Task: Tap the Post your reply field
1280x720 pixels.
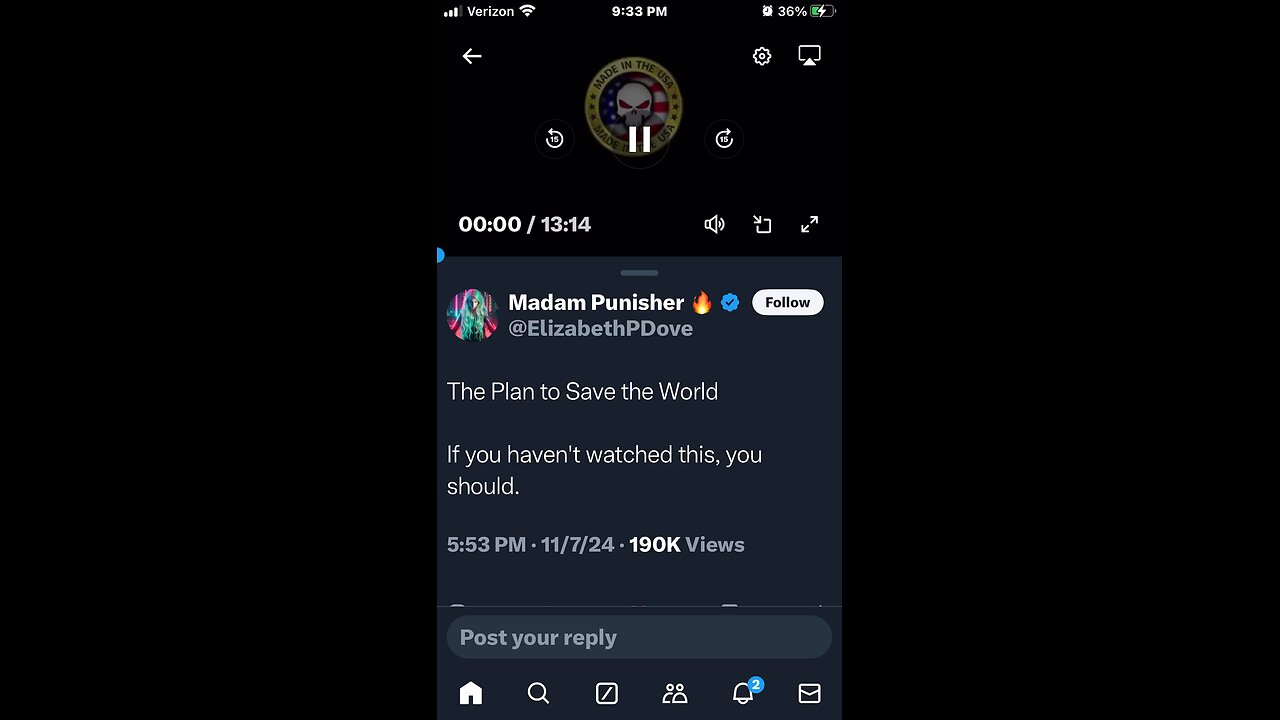Action: 639,637
